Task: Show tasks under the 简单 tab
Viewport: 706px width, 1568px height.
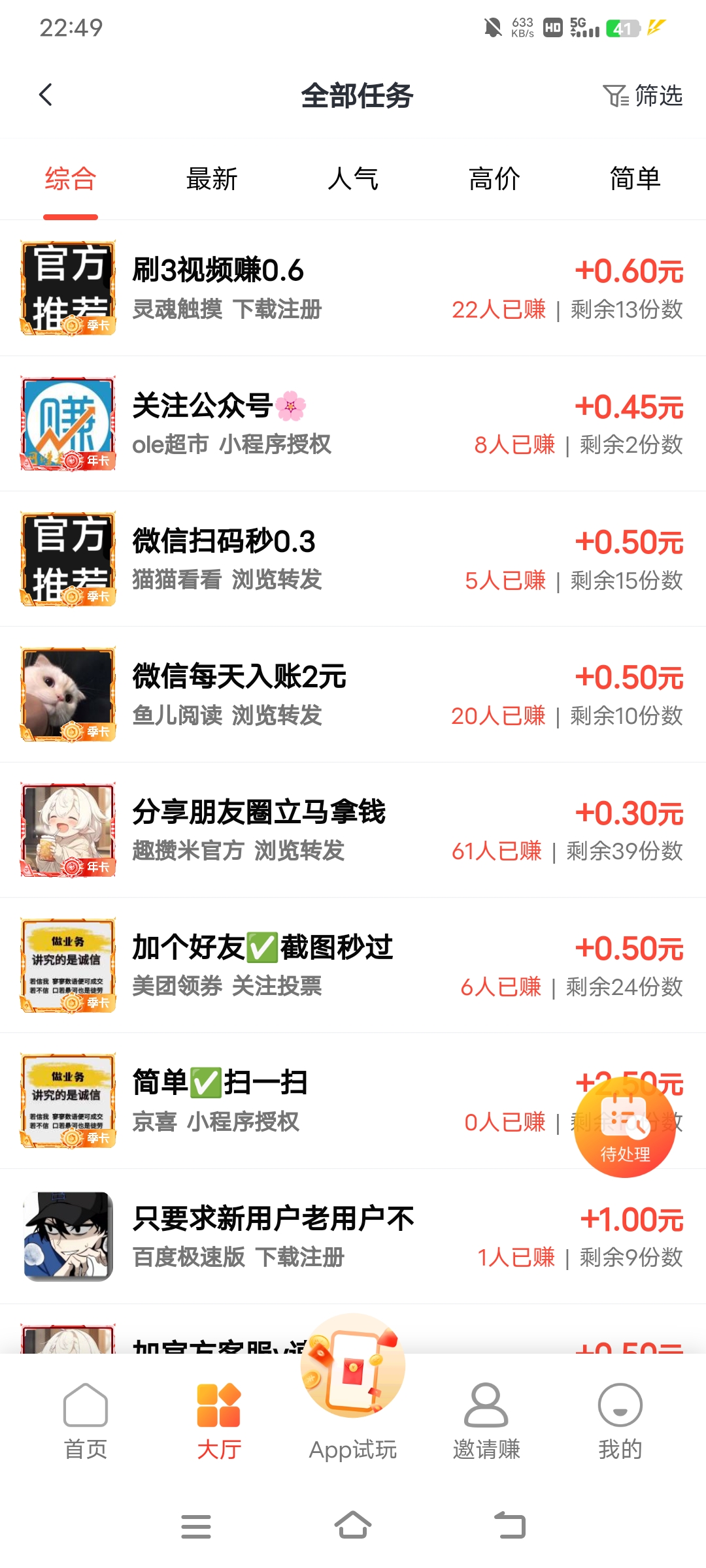Action: pyautogui.click(x=635, y=179)
